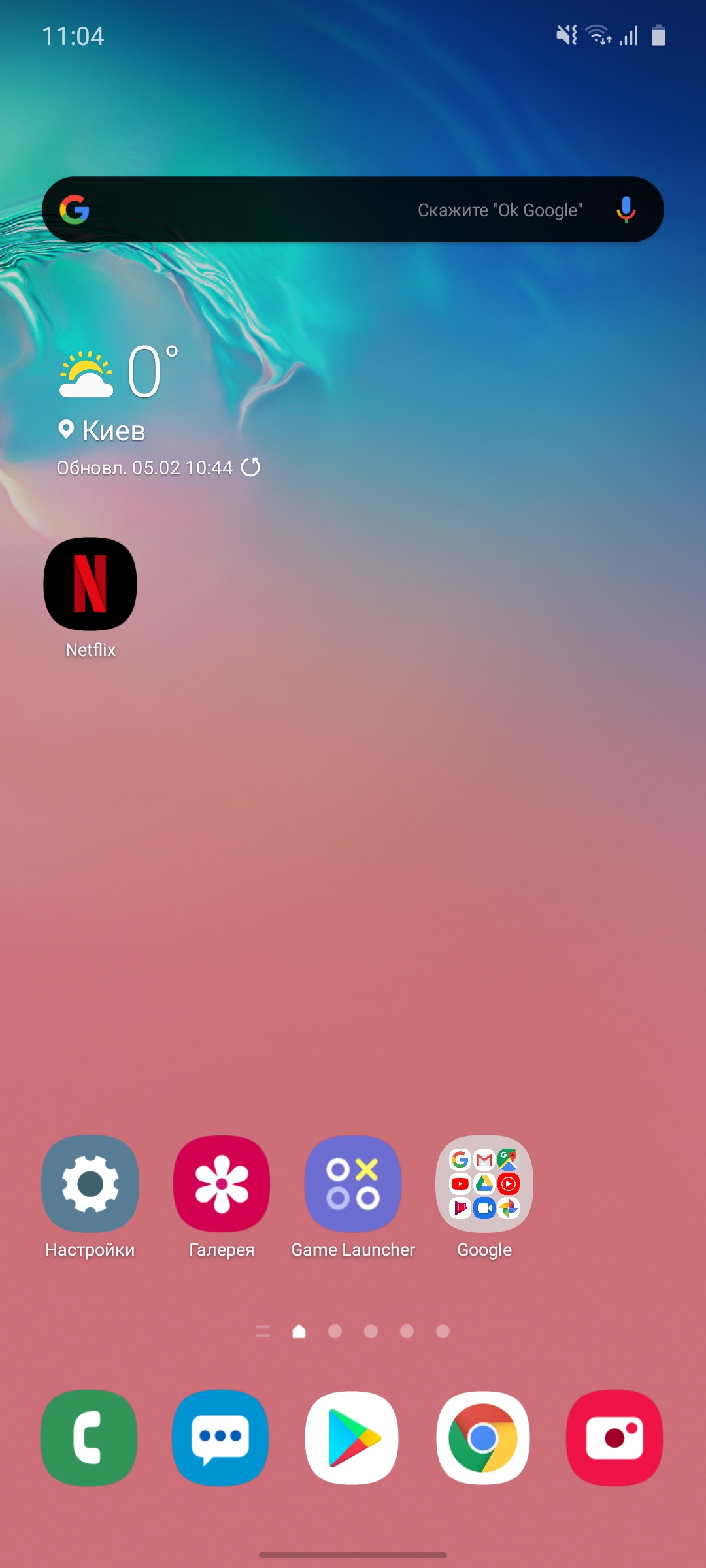
Task: Open the Phone dialer app
Action: [90, 1438]
